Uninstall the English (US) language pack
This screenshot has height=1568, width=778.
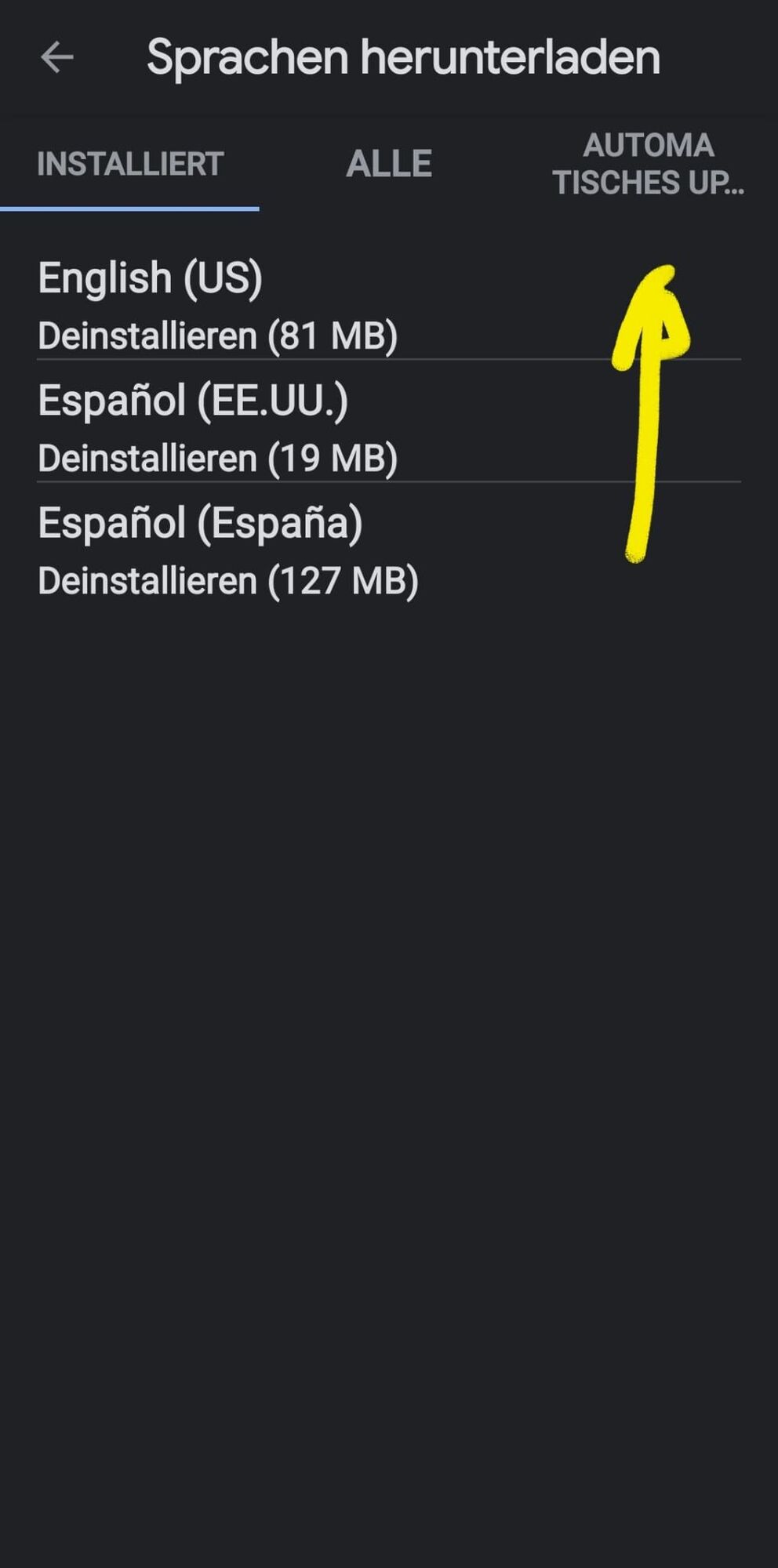click(217, 336)
